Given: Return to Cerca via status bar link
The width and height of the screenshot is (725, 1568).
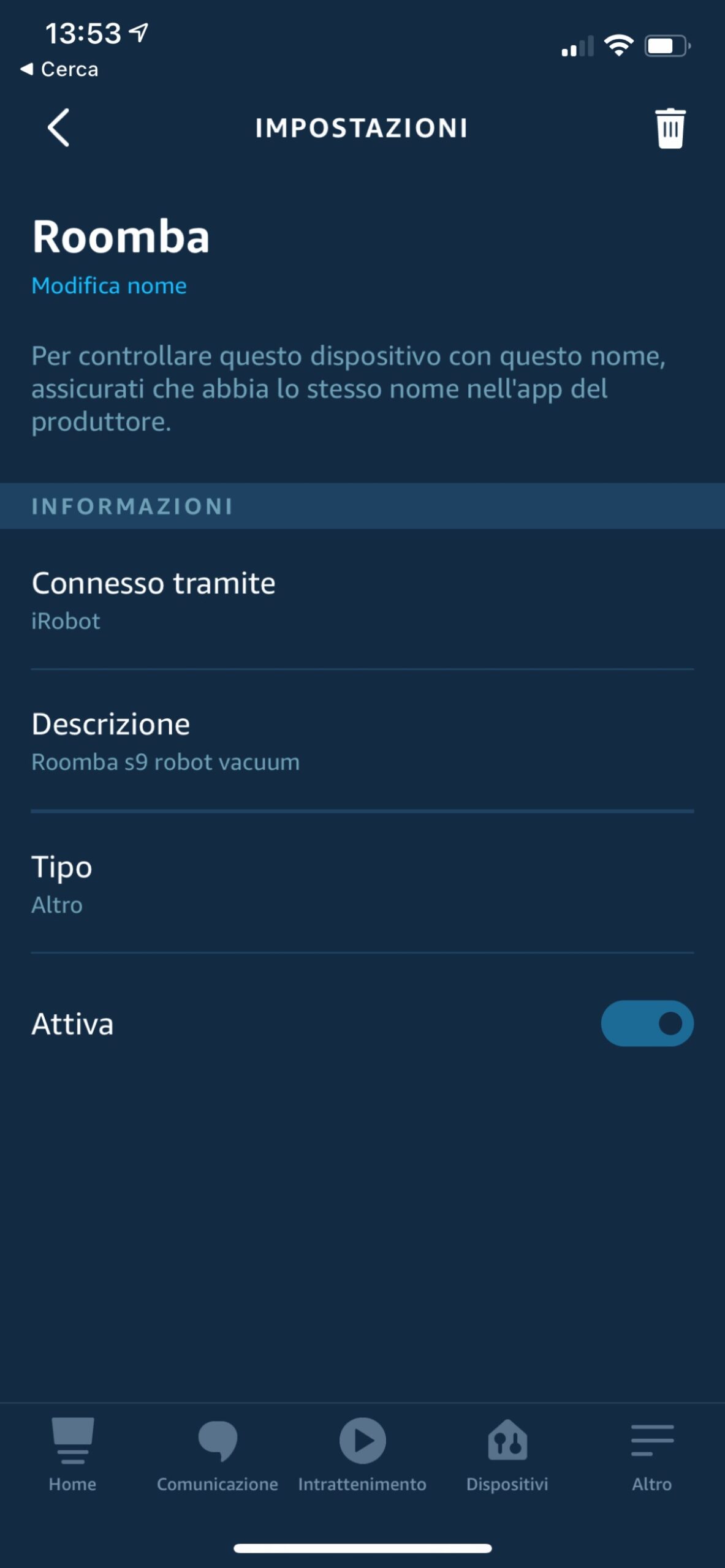Looking at the screenshot, I should [x=60, y=69].
